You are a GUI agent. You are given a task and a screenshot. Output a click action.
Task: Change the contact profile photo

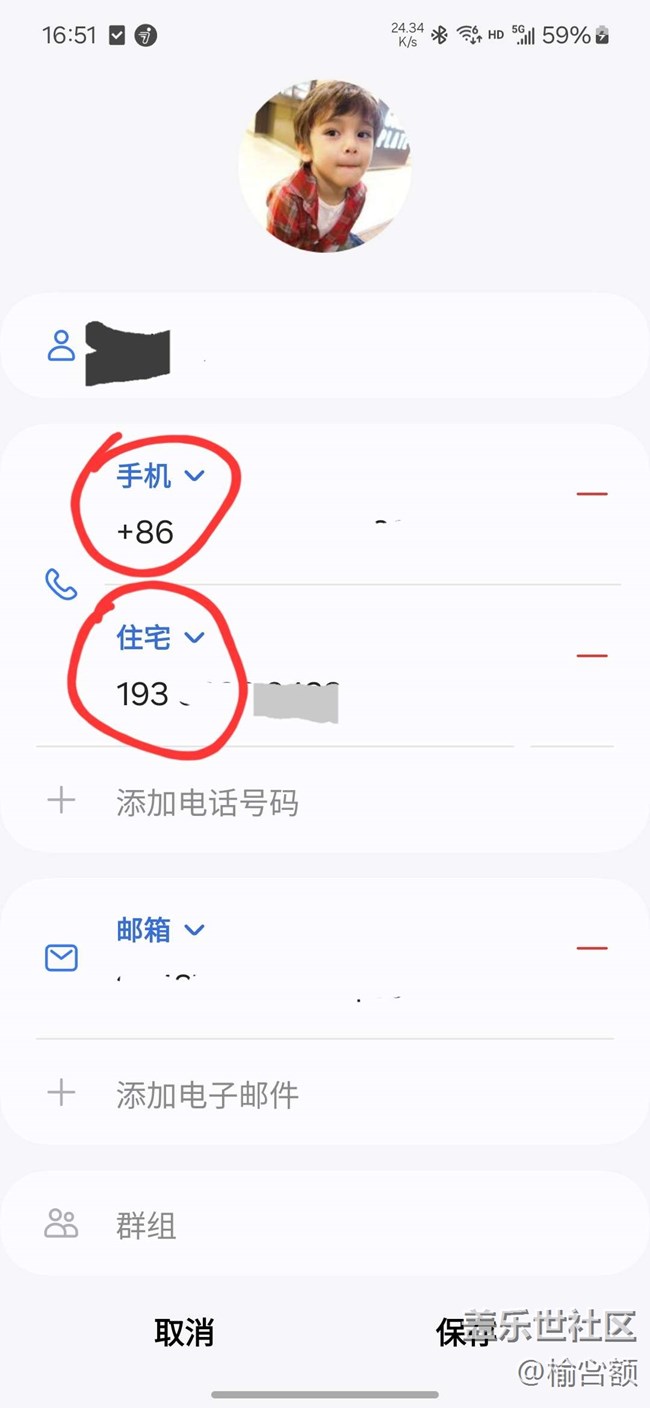(324, 166)
